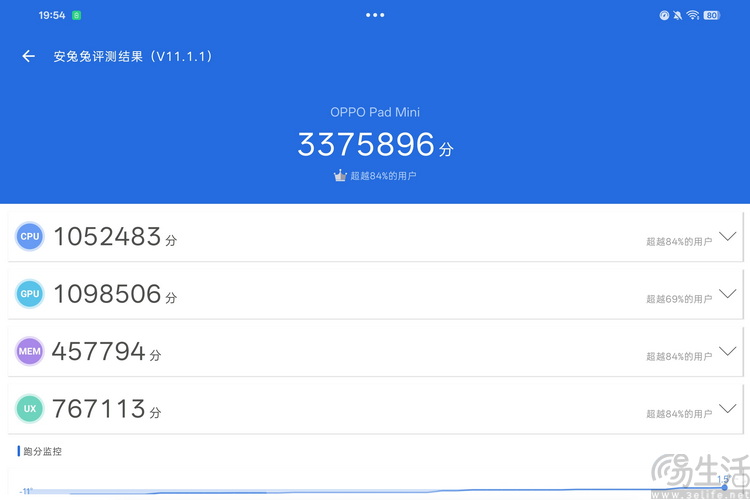
Task: Go back from AnTuTu results
Action: click(x=28, y=57)
